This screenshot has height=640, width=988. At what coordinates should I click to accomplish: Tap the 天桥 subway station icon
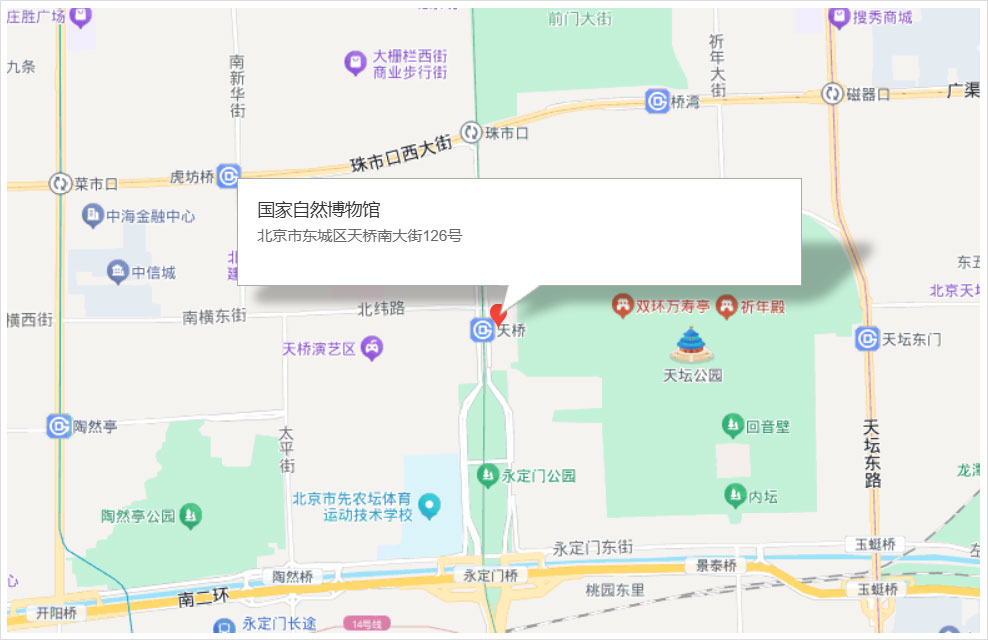pos(484,329)
